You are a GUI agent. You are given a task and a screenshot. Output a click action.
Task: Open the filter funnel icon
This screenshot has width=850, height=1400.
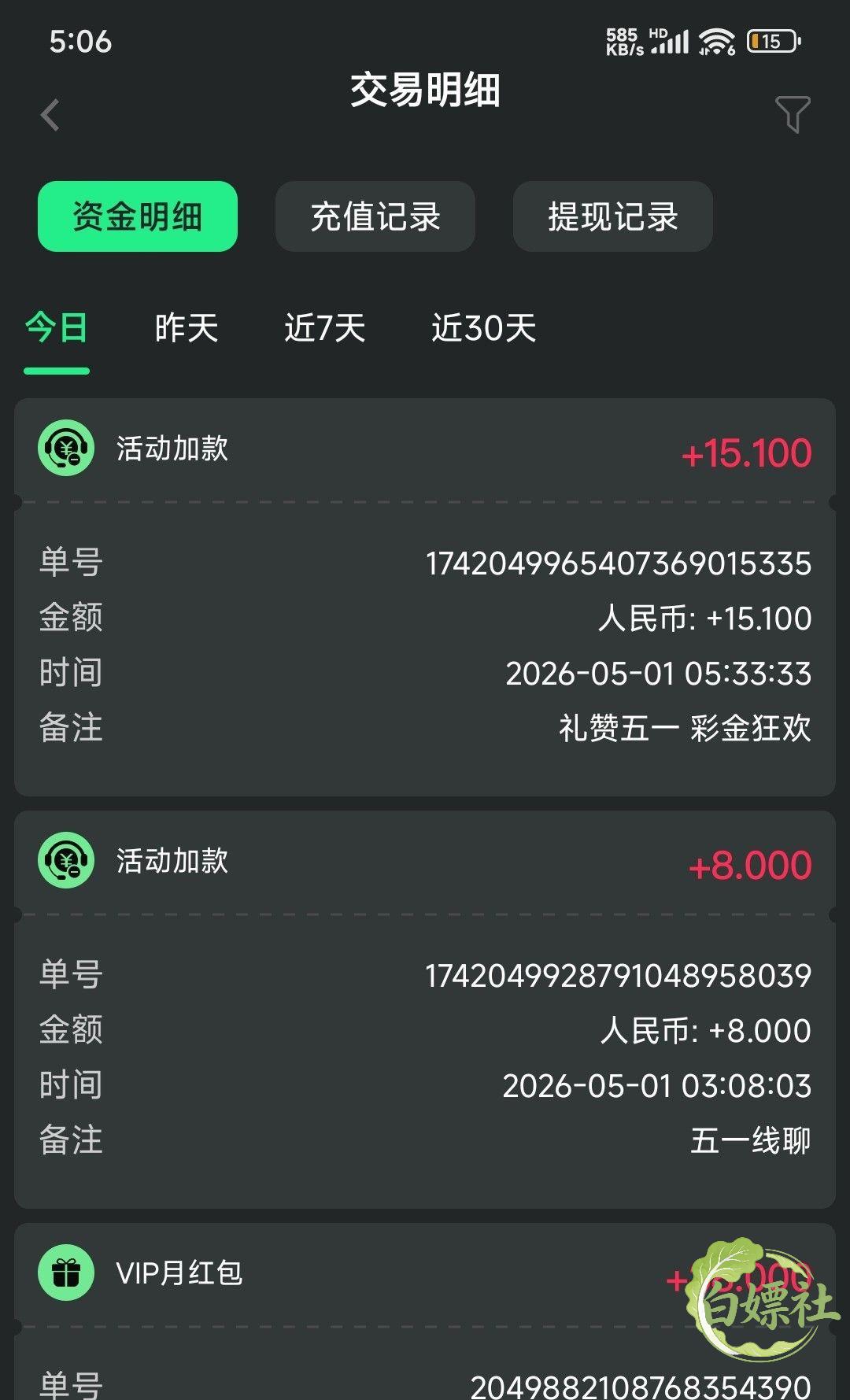click(793, 115)
